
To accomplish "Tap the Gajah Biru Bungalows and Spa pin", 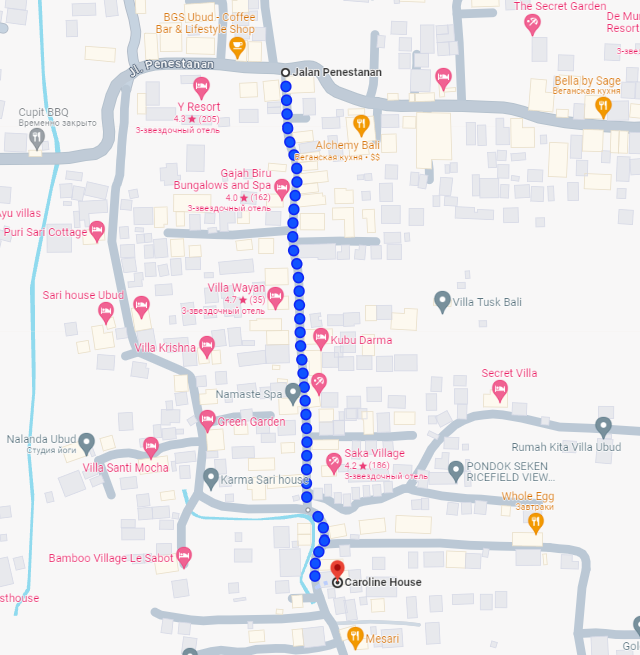I will click(282, 188).
